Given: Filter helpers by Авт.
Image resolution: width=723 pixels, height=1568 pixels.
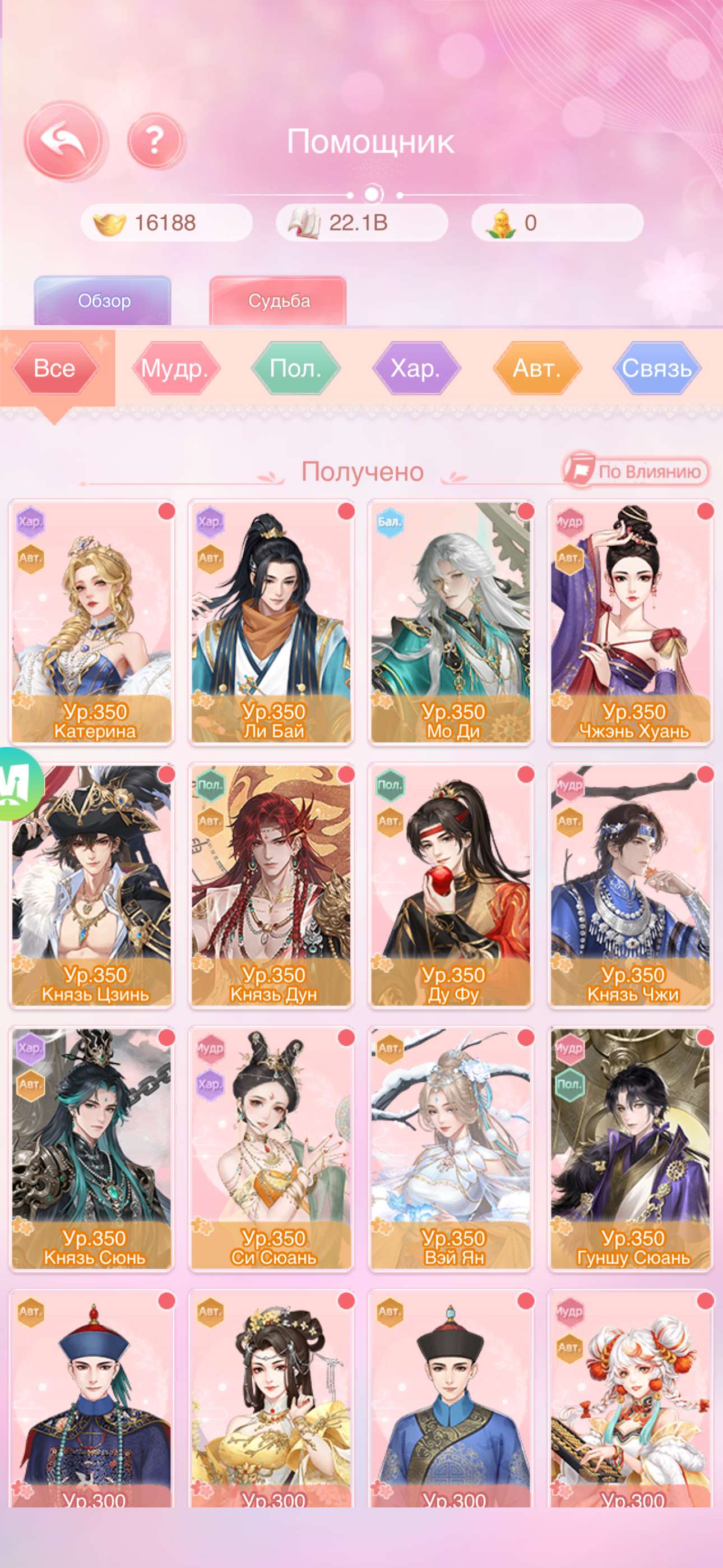Looking at the screenshot, I should (537, 368).
